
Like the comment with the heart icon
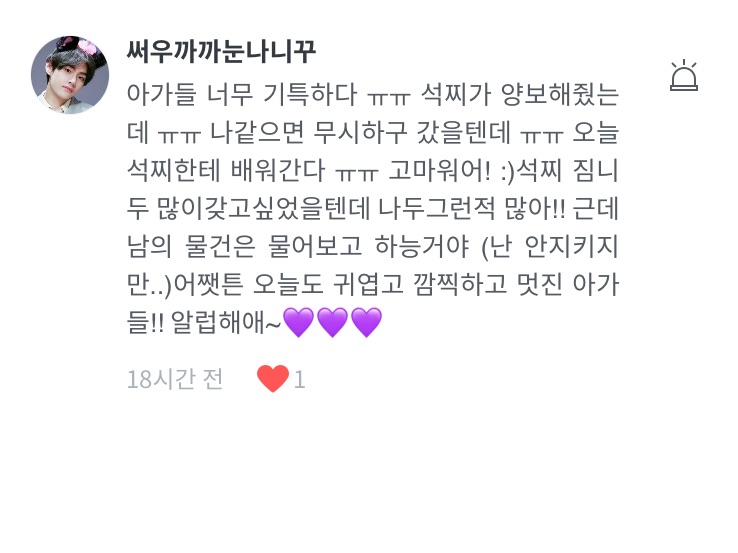click(x=272, y=379)
